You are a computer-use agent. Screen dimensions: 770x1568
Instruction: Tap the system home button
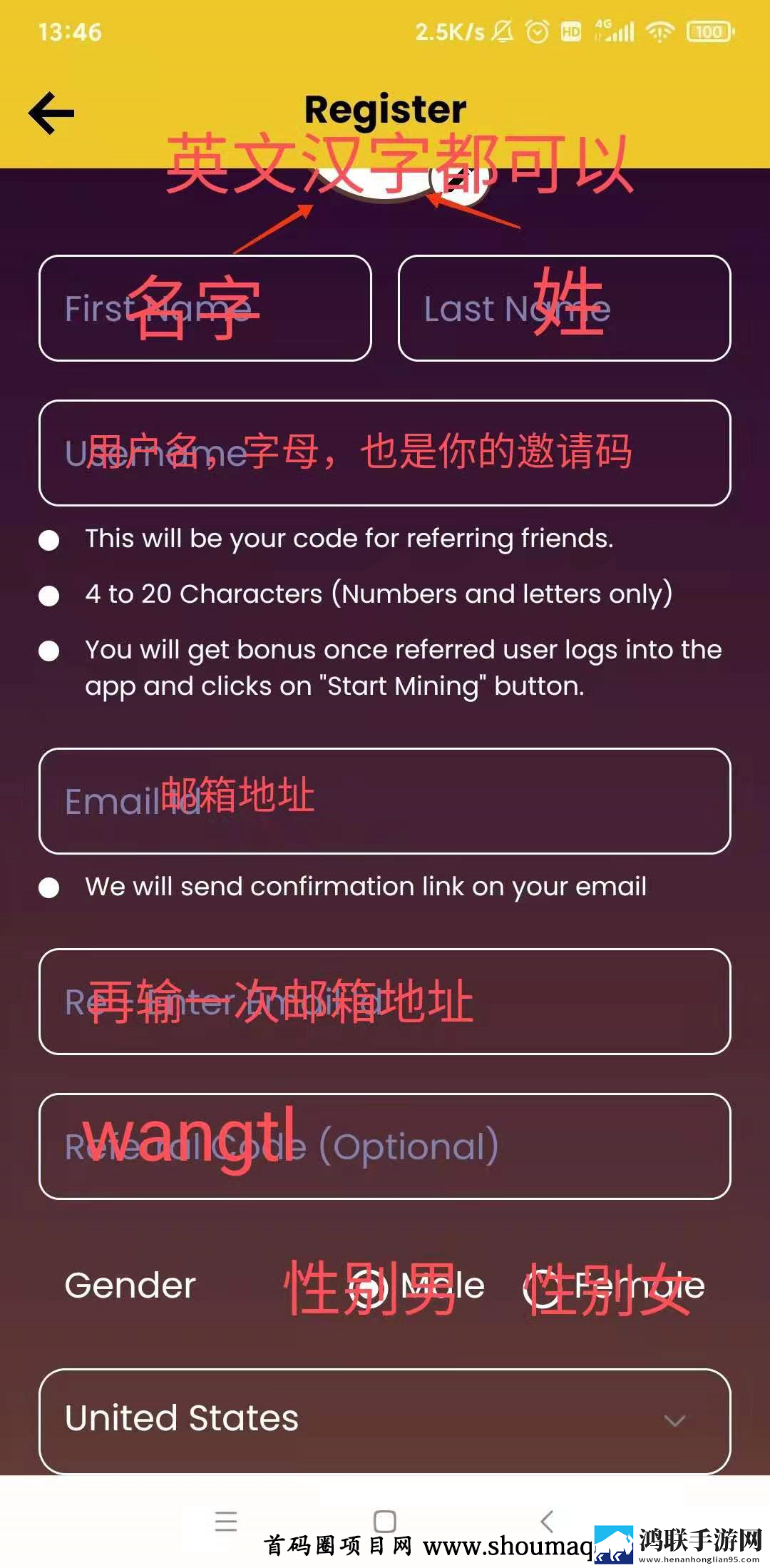pos(385,1521)
